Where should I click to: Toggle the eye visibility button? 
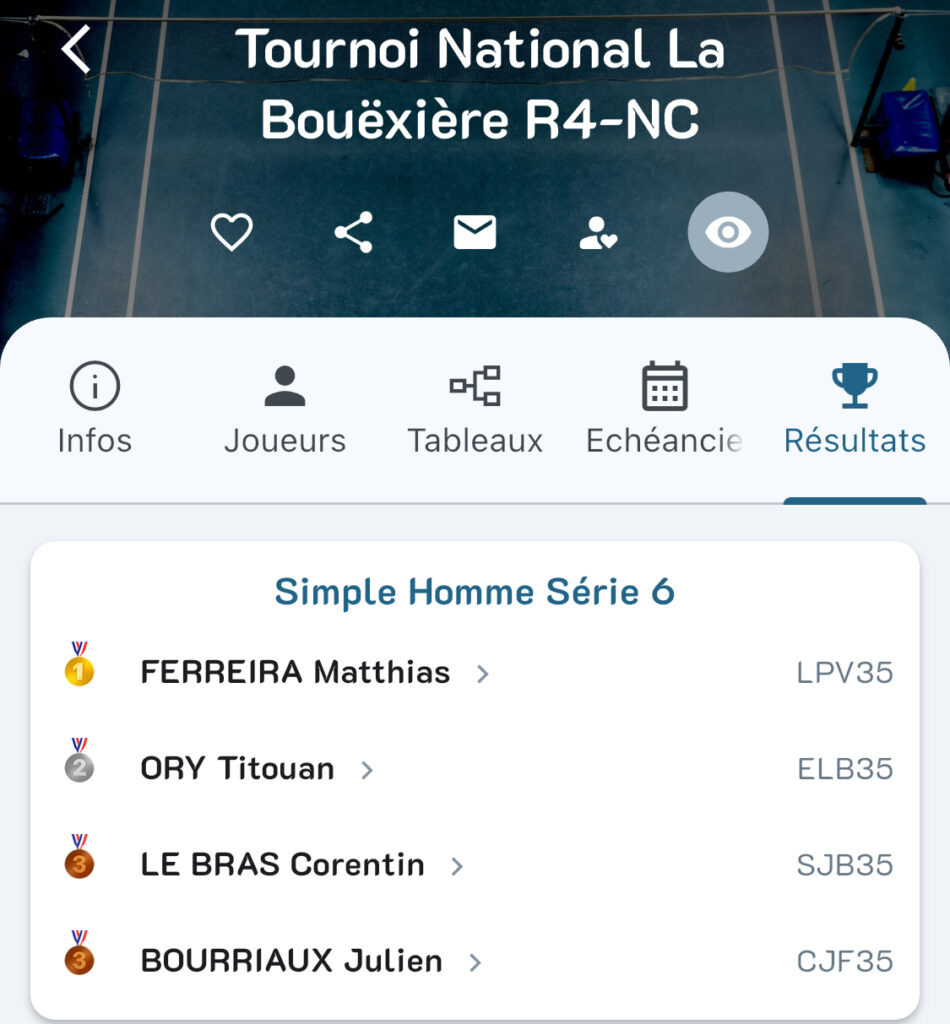coord(728,232)
